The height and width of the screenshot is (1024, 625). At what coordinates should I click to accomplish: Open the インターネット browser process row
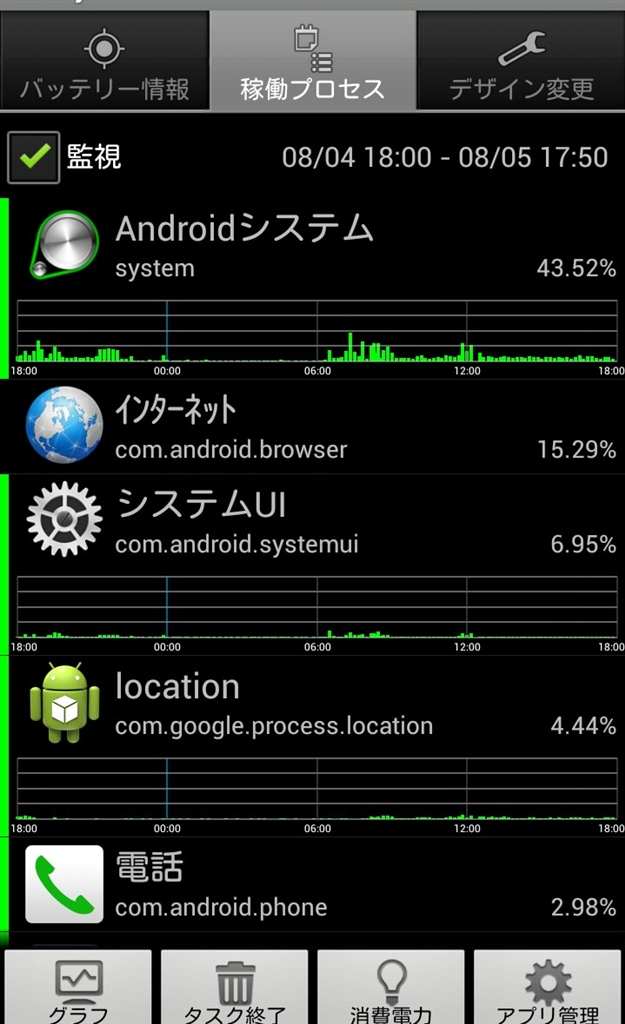314,427
